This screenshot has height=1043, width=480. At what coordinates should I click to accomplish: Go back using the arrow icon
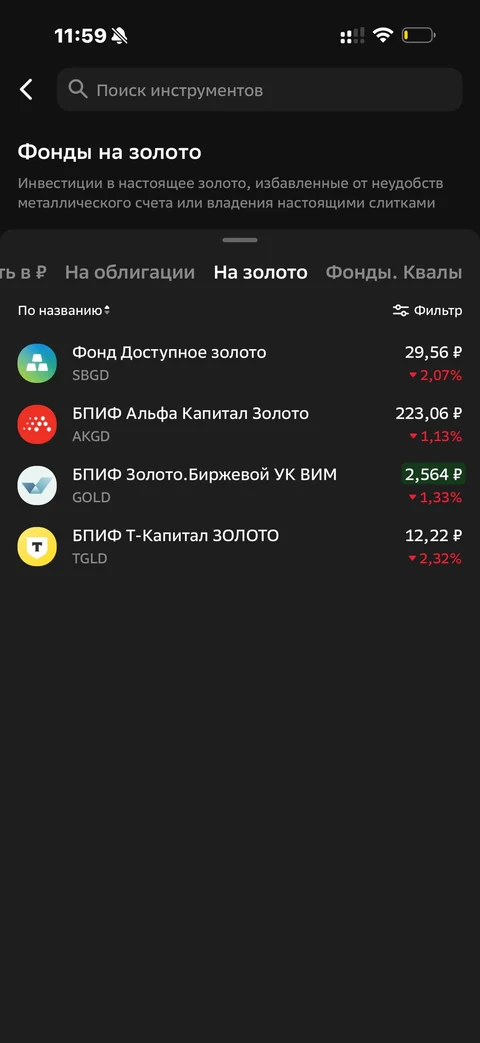26,89
